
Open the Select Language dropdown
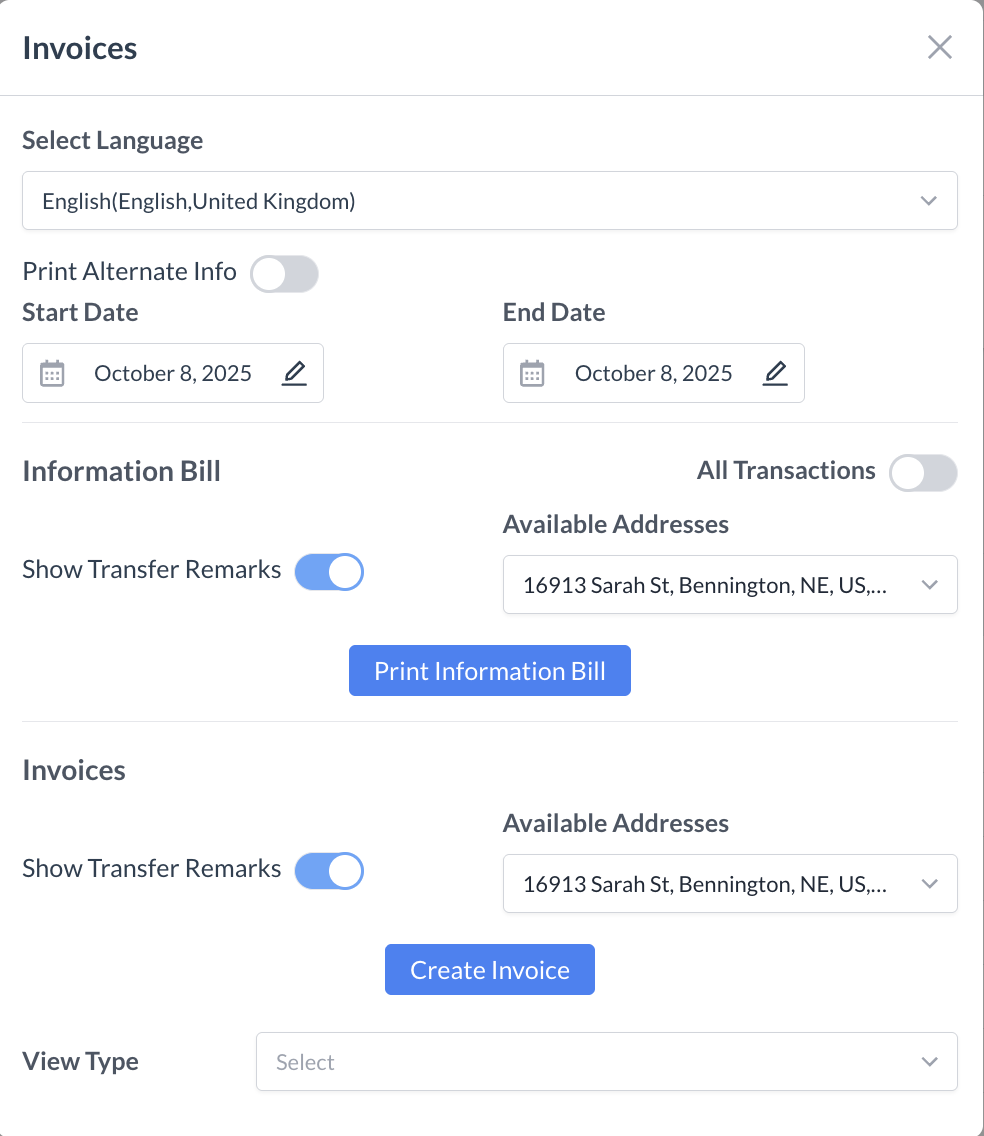[x=489, y=201]
